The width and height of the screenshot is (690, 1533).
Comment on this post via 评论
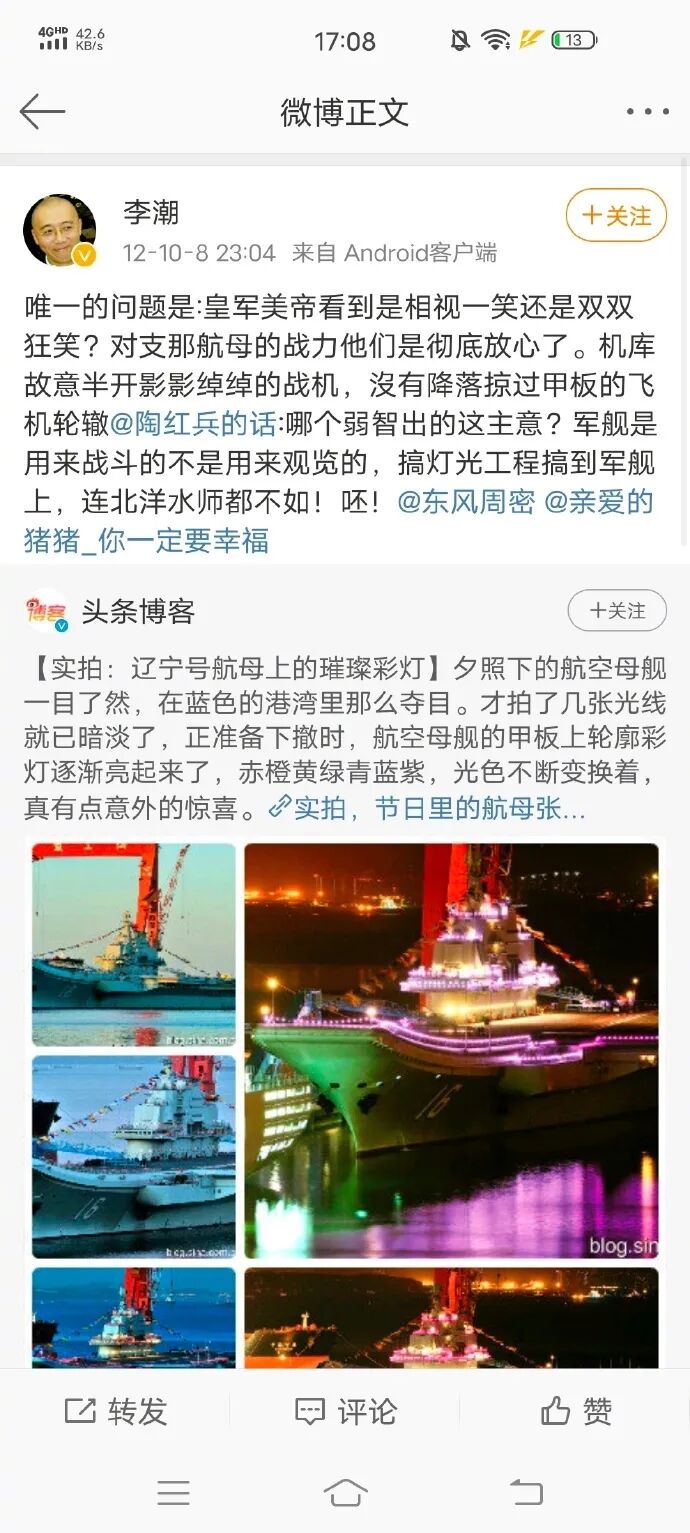pos(345,1411)
